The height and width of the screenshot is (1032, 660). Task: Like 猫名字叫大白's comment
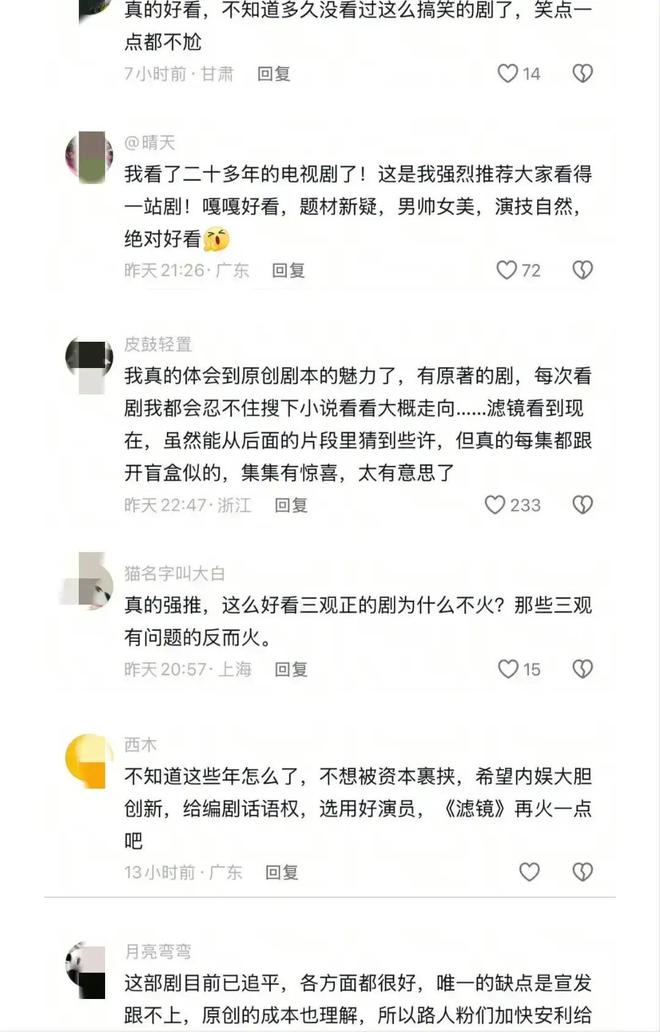pyautogui.click(x=508, y=669)
